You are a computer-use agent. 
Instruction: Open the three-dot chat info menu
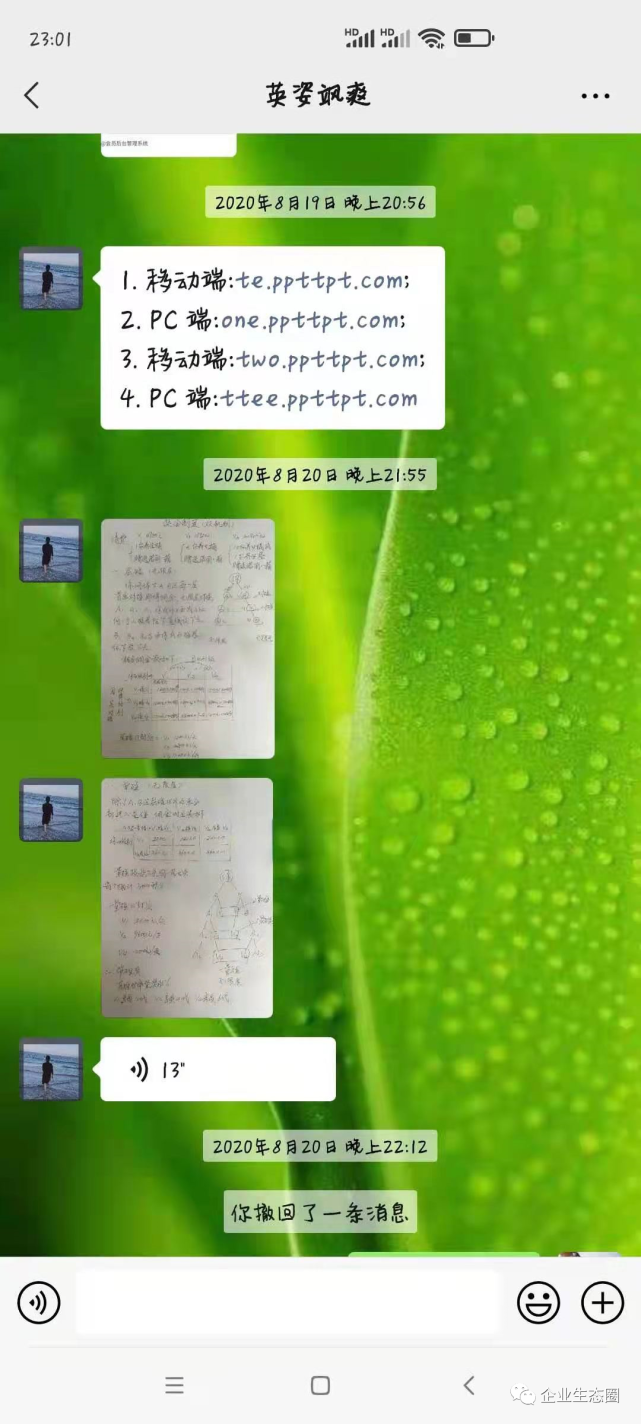(x=595, y=96)
